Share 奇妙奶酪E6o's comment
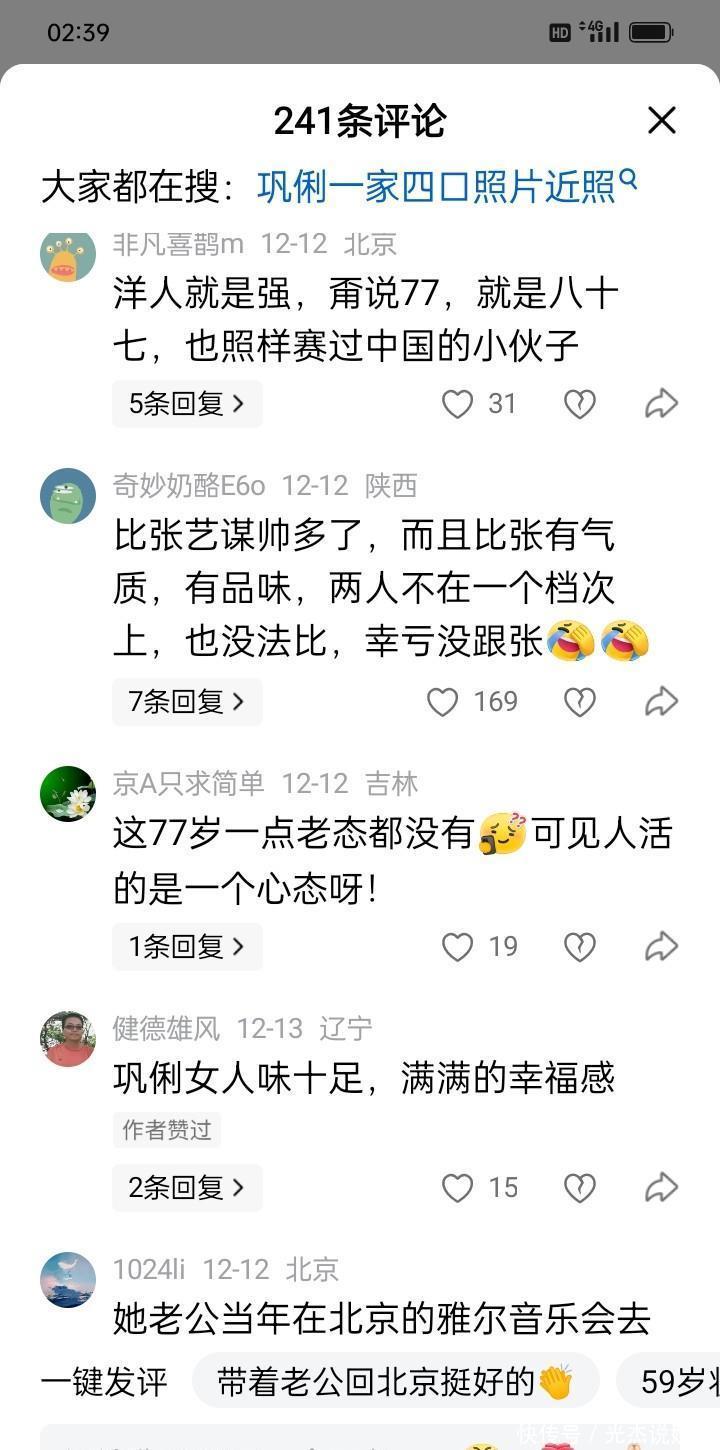Screen dimensions: 720x1450 tap(661, 702)
